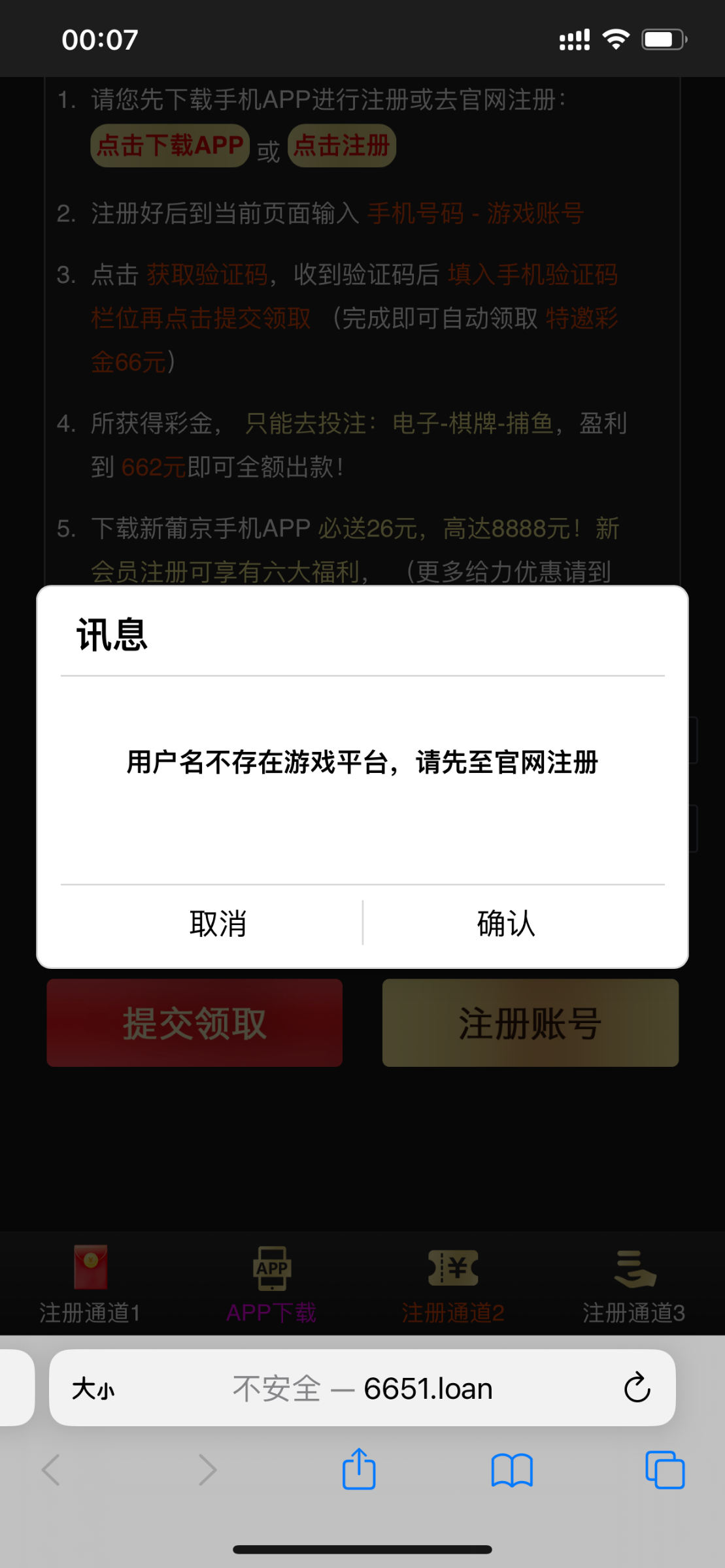Open Safari bookmarks
725x1568 pixels.
pyautogui.click(x=512, y=1471)
